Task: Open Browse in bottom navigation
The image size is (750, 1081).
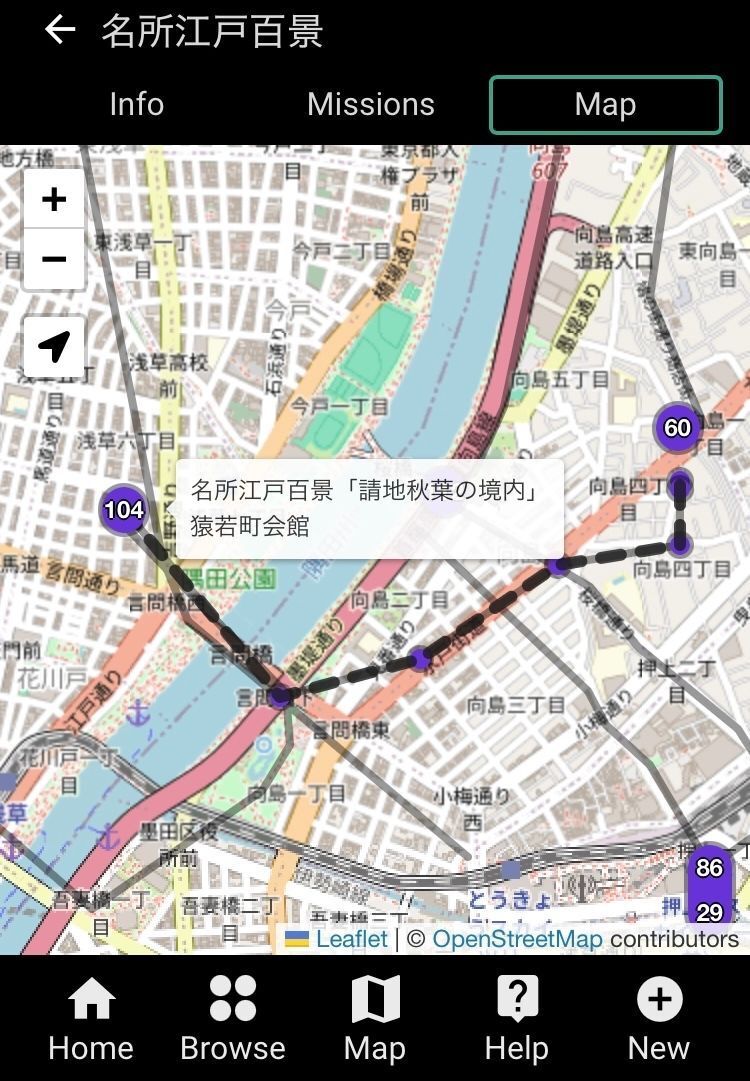Action: tap(233, 1019)
